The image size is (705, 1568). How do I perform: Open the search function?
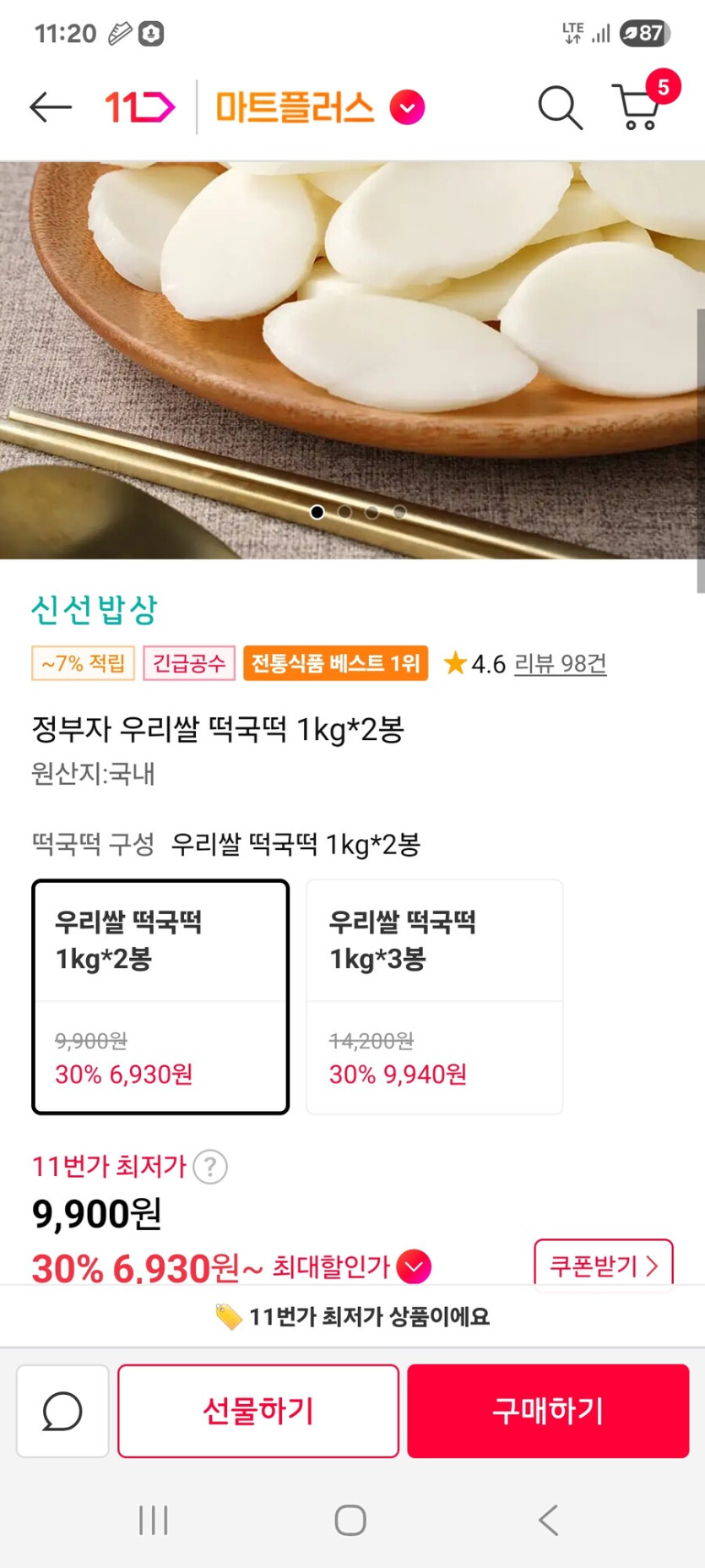pyautogui.click(x=559, y=107)
